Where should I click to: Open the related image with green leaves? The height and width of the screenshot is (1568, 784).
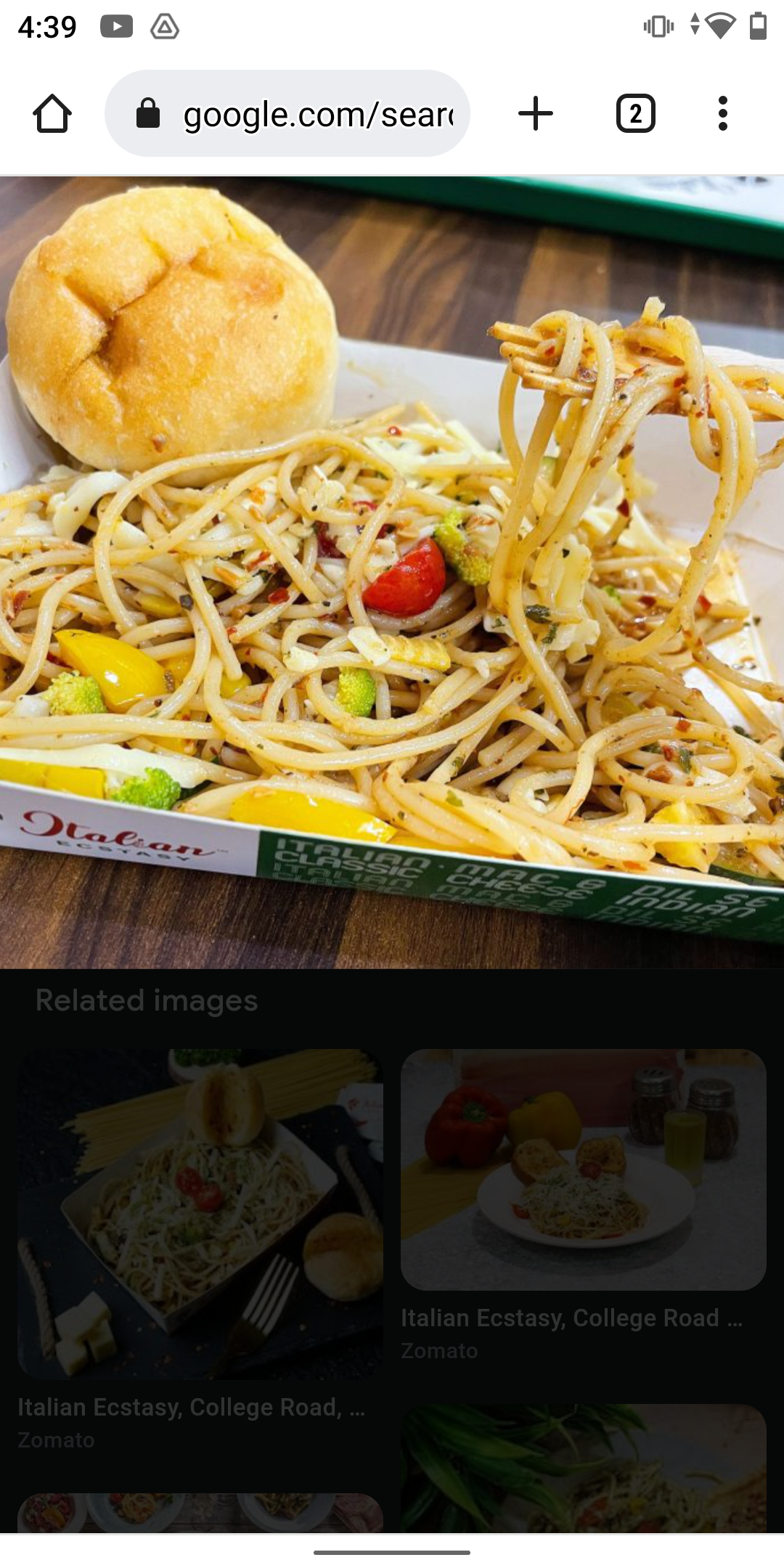(x=584, y=1468)
